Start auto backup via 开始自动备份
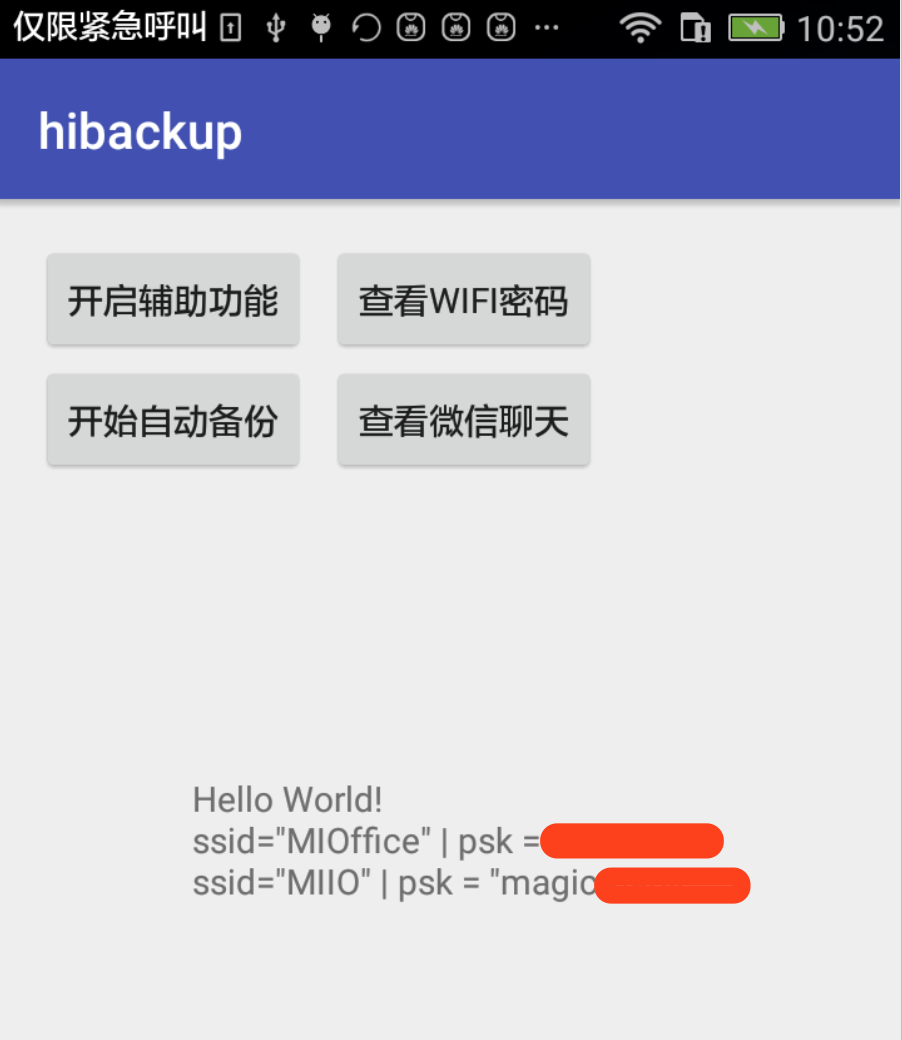902x1040 pixels. 173,421
